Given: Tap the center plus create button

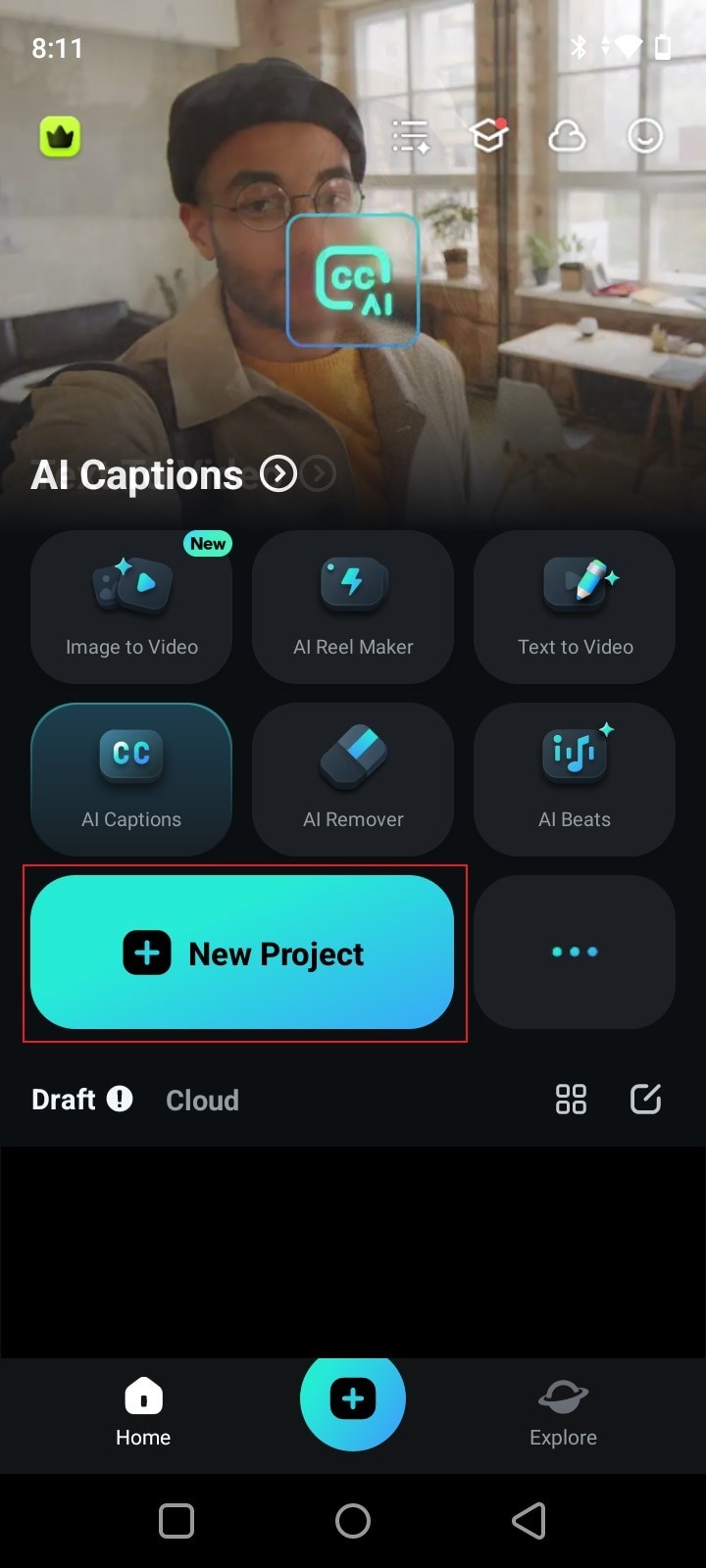Looking at the screenshot, I should point(353,1398).
